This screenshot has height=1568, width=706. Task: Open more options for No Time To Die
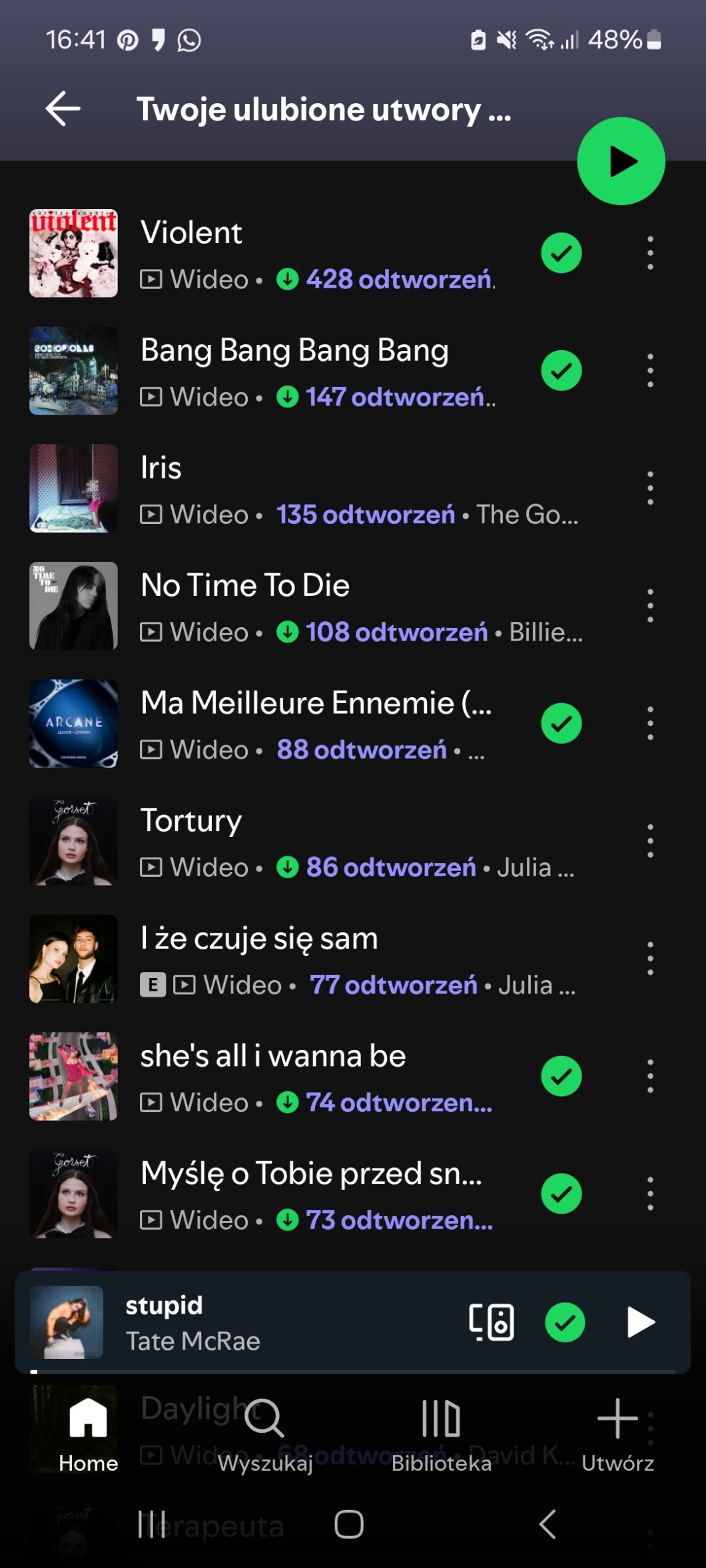(650, 606)
